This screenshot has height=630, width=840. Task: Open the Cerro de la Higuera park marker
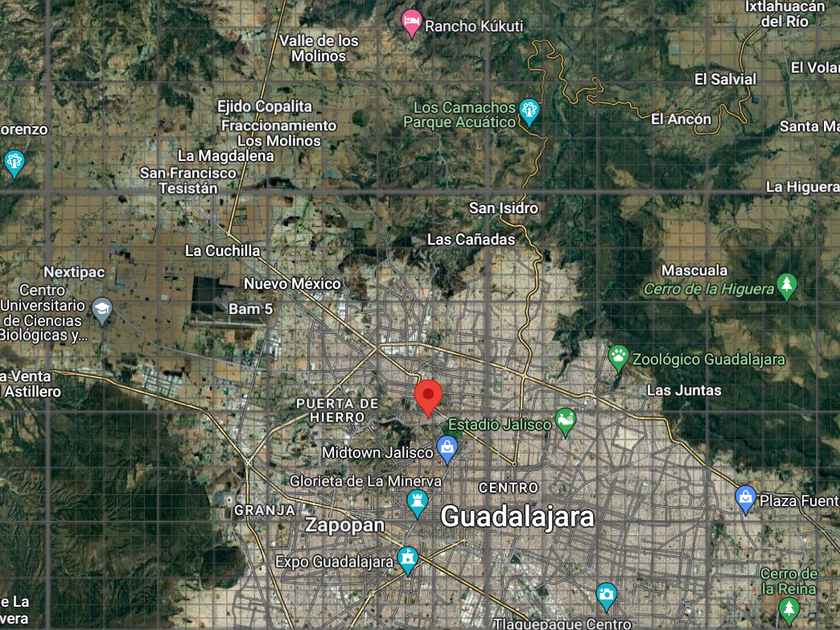click(x=787, y=286)
